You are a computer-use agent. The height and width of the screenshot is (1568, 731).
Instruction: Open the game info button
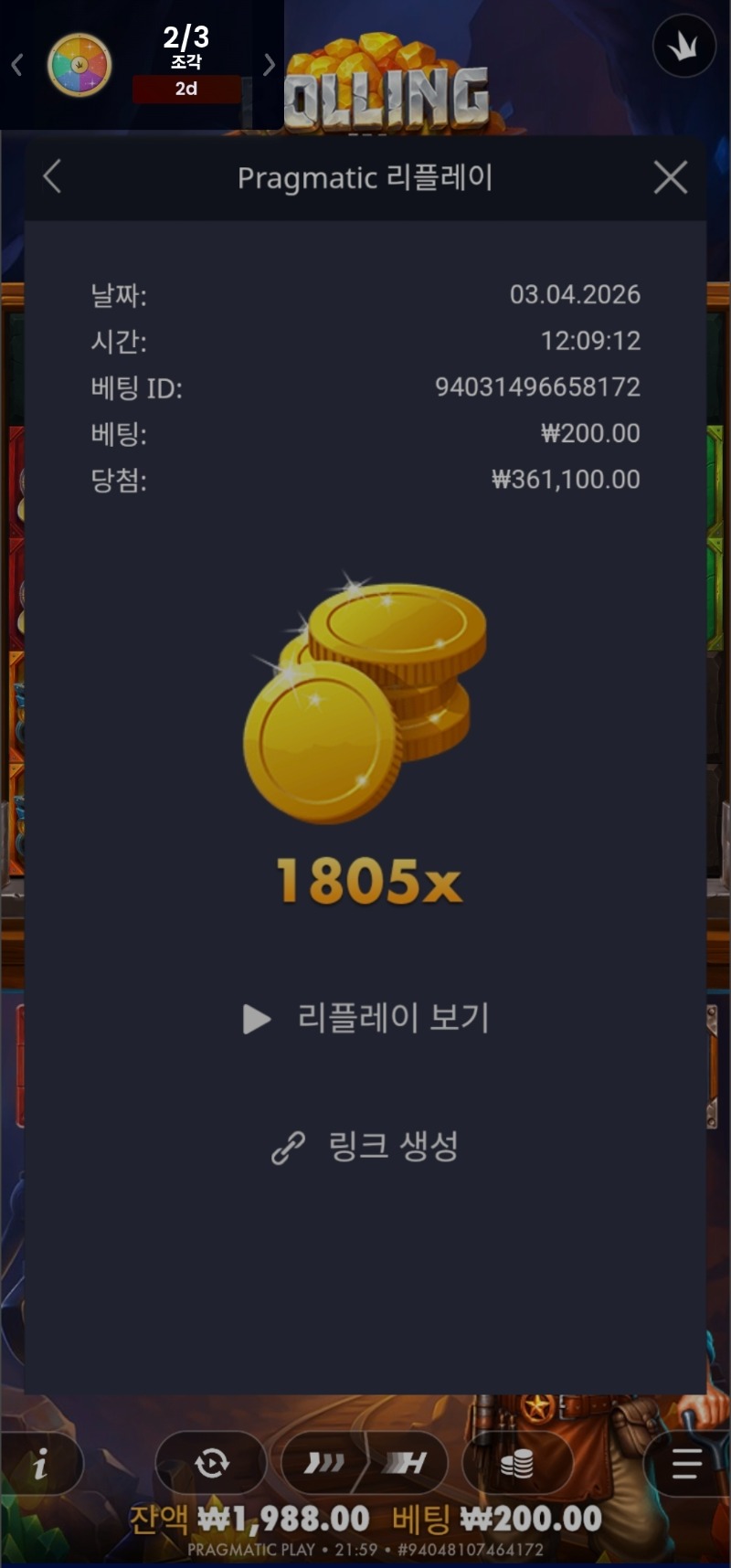click(40, 1465)
